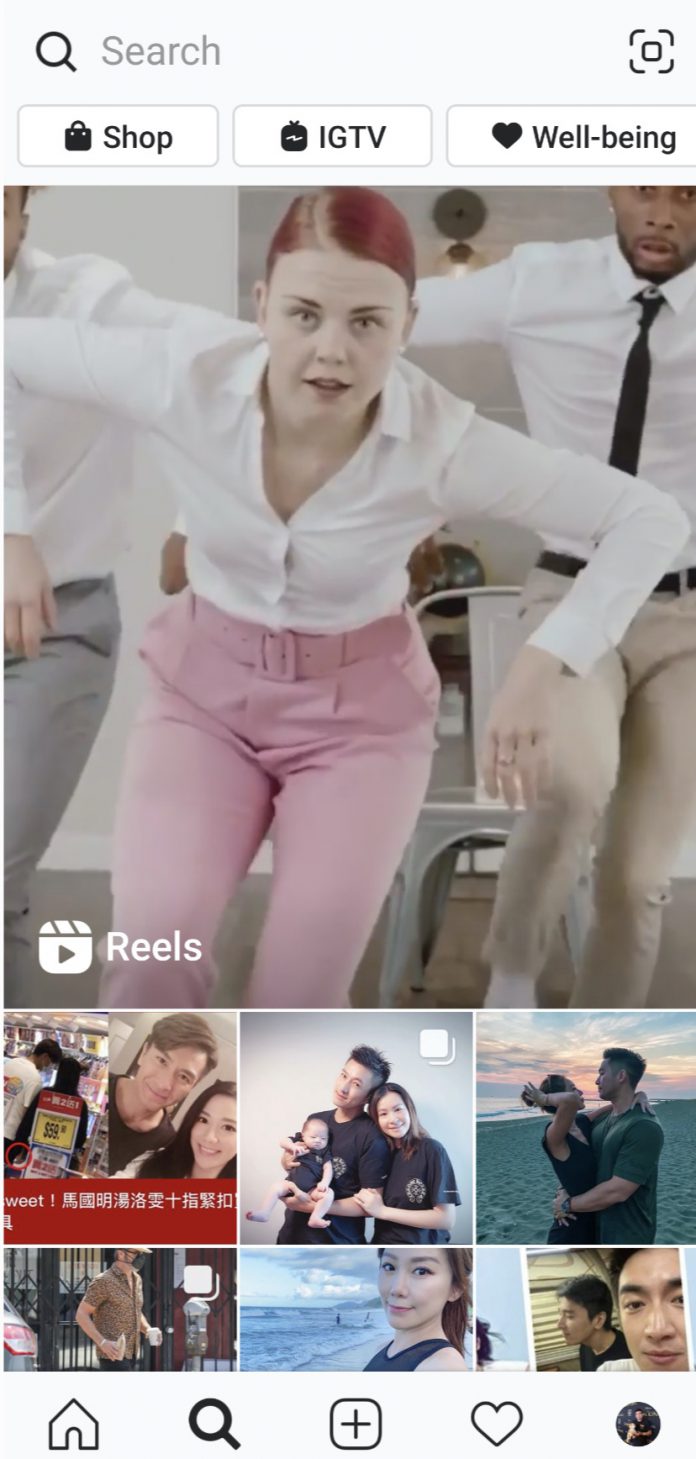The width and height of the screenshot is (696, 1459).
Task: Open the woman's seaside selfie post
Action: pos(356,1308)
